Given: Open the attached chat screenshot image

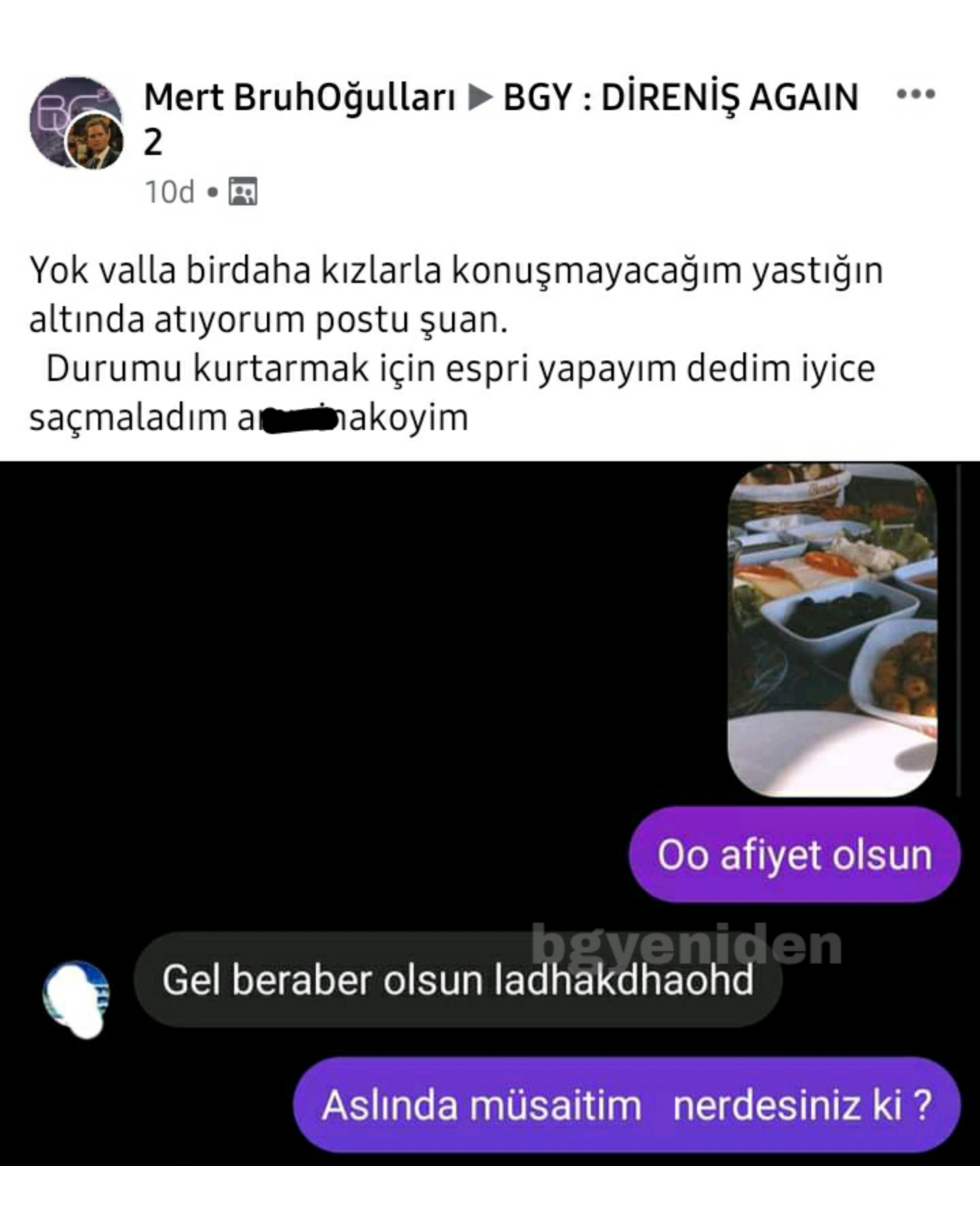Looking at the screenshot, I should 490,813.
